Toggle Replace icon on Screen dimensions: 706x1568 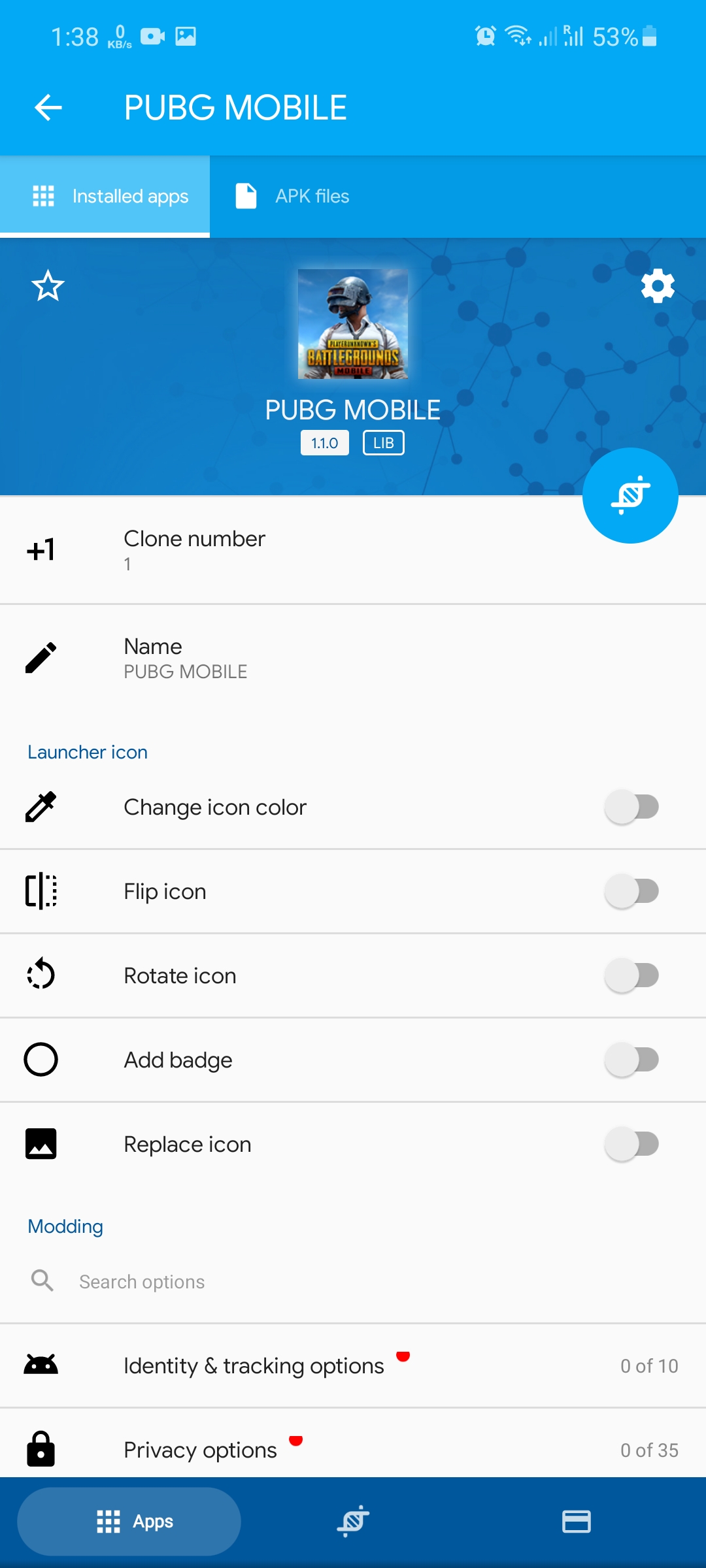pyautogui.click(x=631, y=1144)
